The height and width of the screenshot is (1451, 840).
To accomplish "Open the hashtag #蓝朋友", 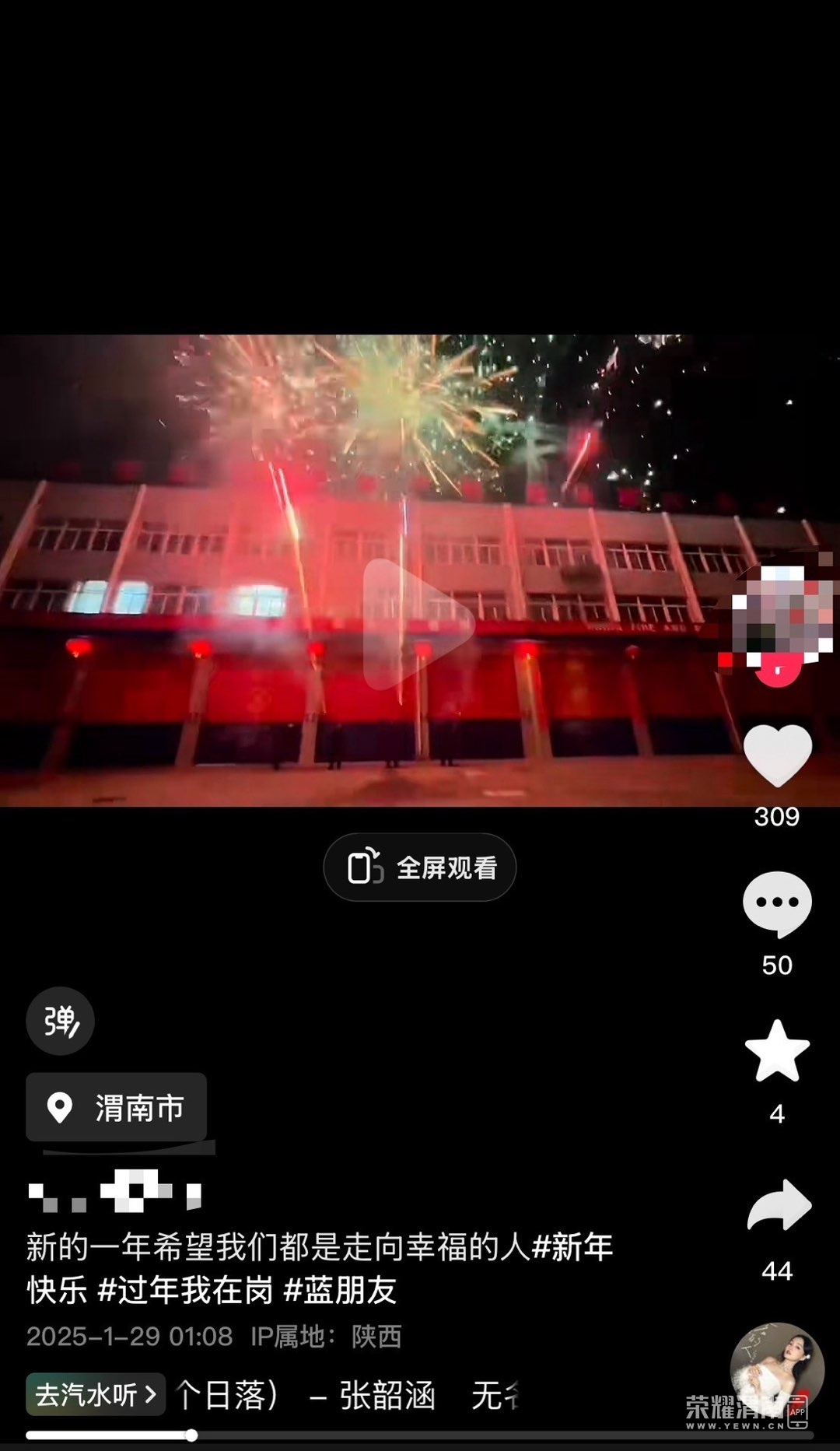I will [341, 1291].
